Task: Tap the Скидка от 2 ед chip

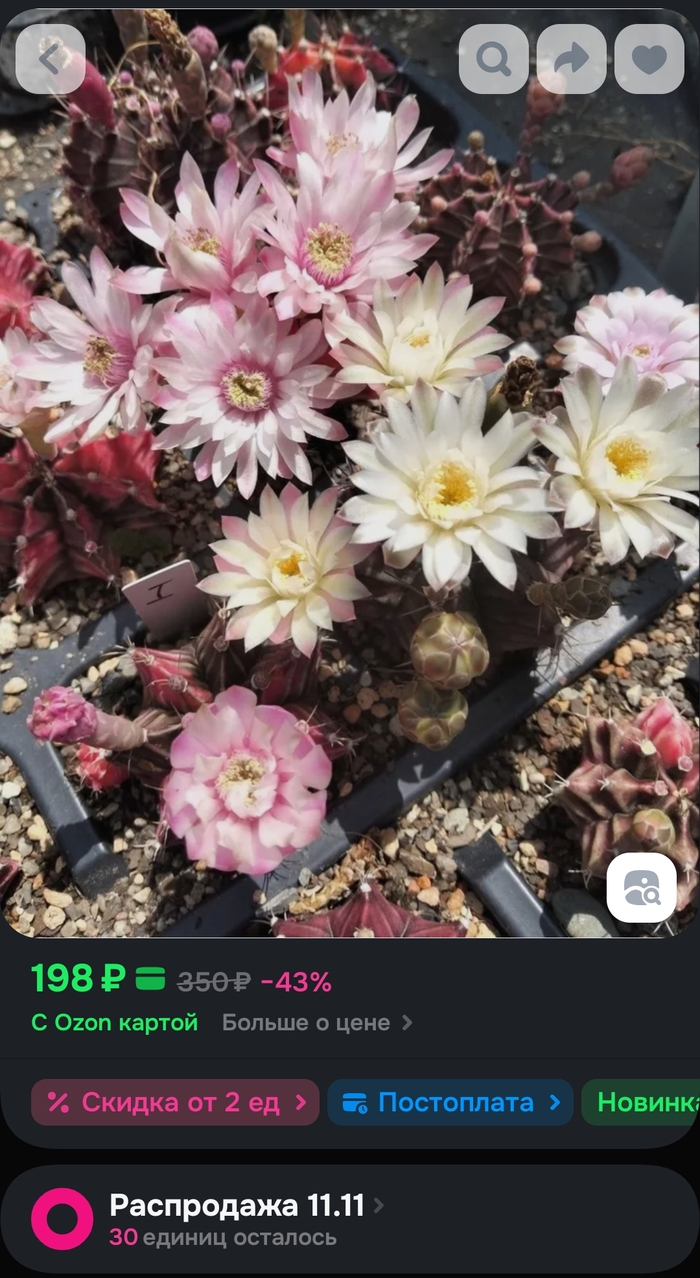Action: click(175, 1102)
